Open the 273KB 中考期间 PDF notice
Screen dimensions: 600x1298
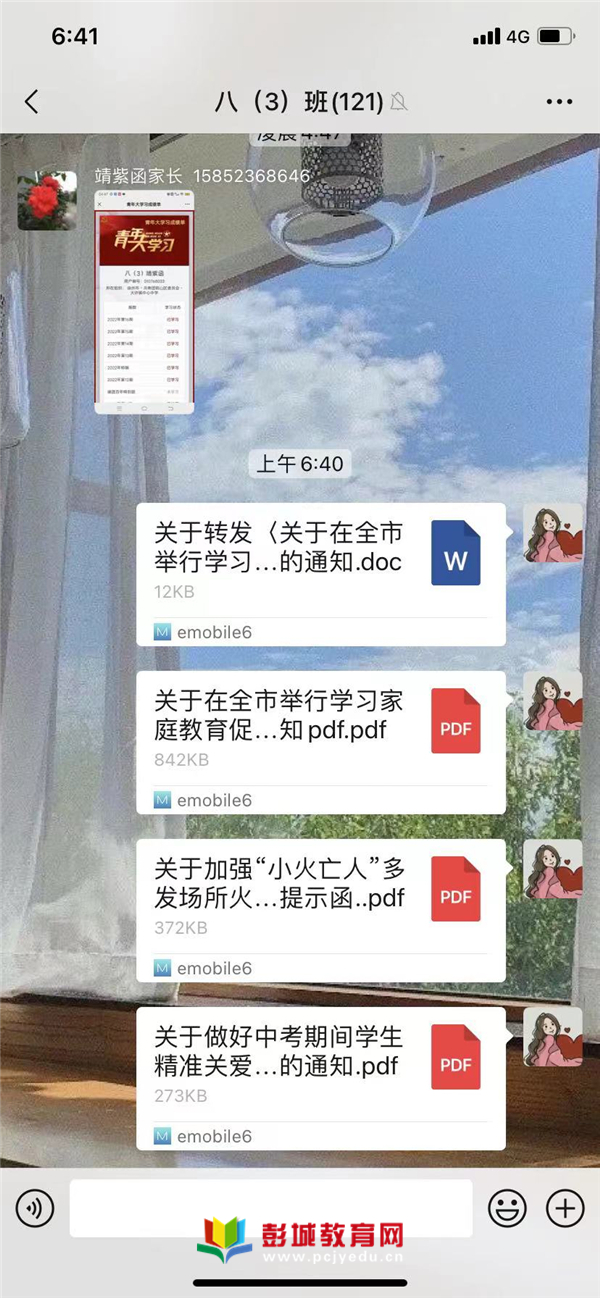click(x=320, y=1077)
